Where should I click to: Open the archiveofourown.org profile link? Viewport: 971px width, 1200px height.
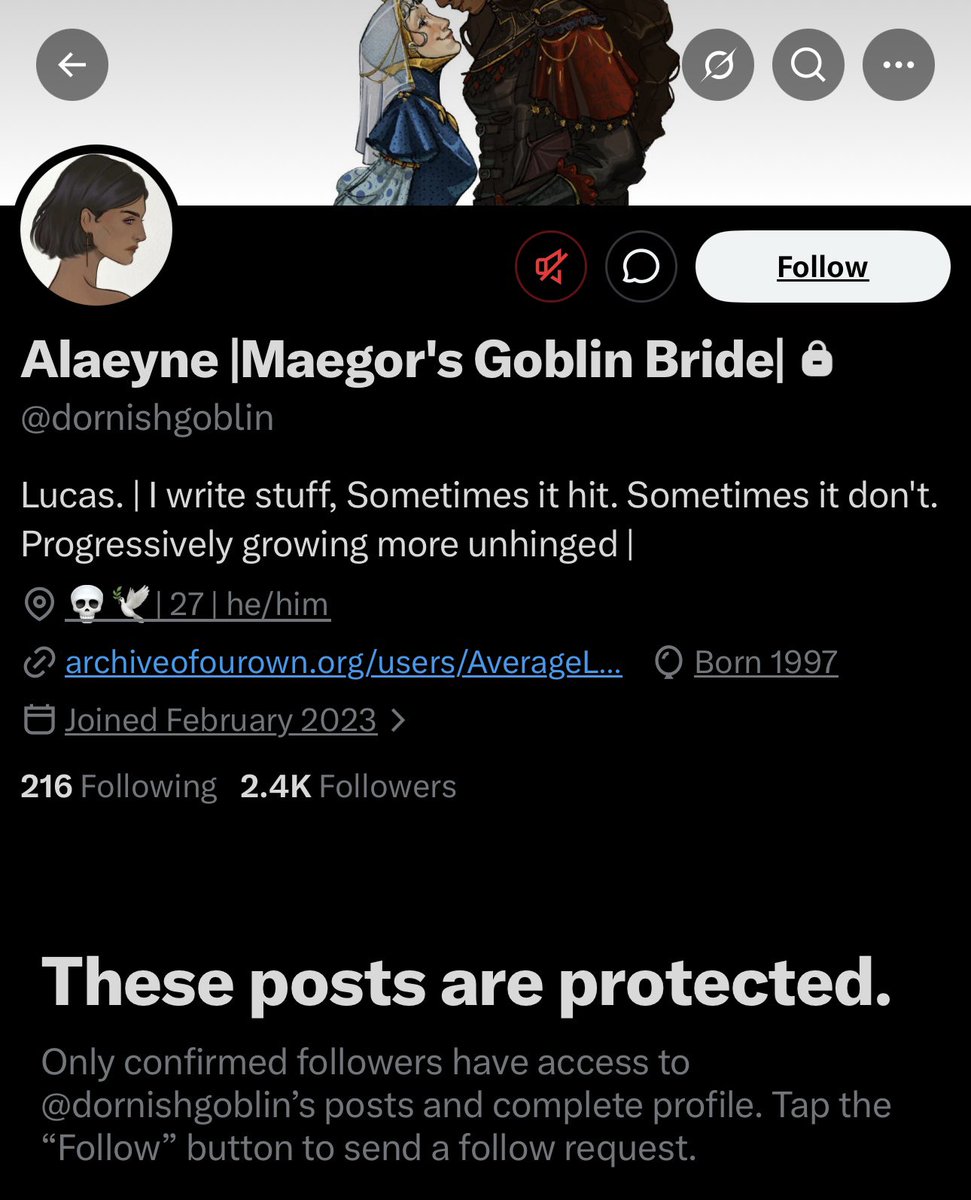[343, 662]
